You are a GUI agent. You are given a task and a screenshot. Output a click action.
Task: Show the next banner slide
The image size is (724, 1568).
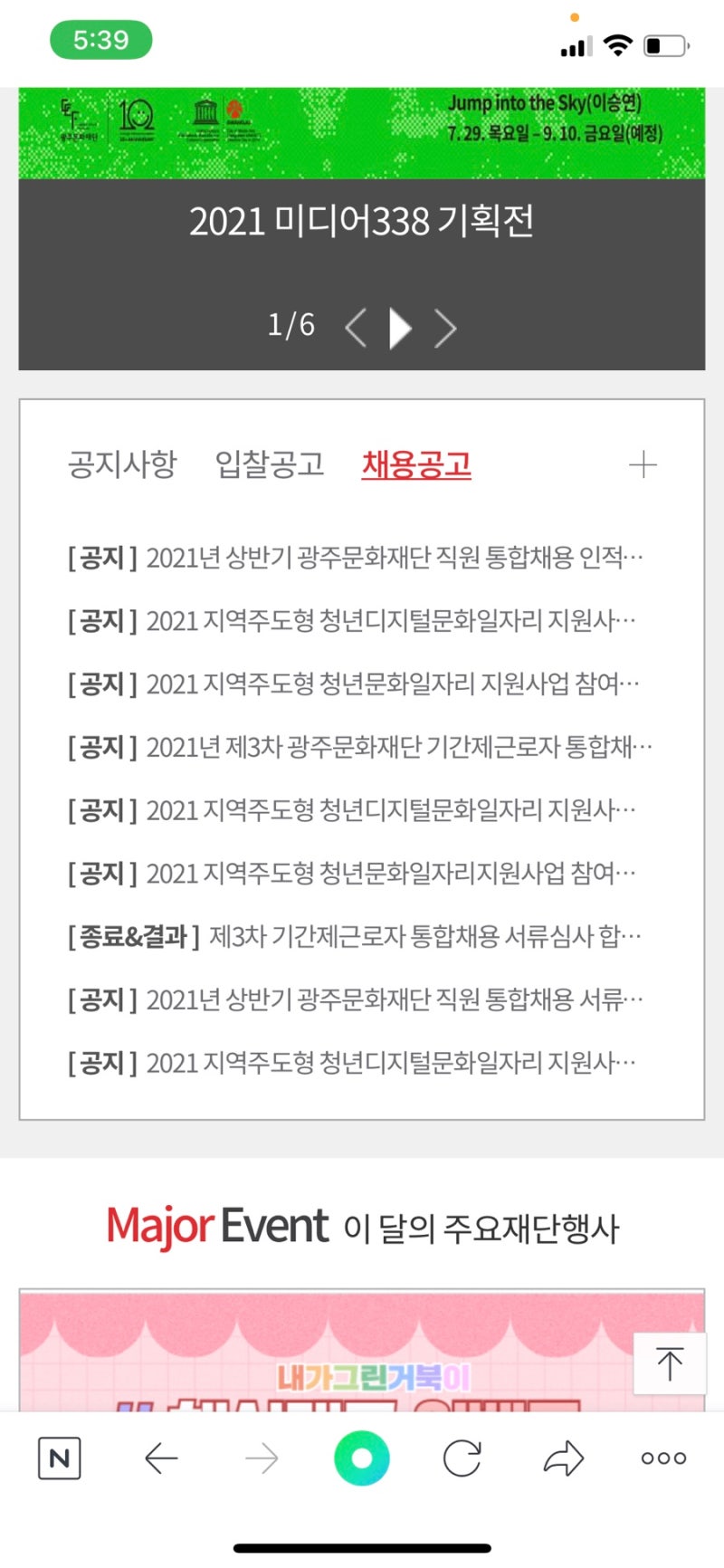tap(444, 328)
